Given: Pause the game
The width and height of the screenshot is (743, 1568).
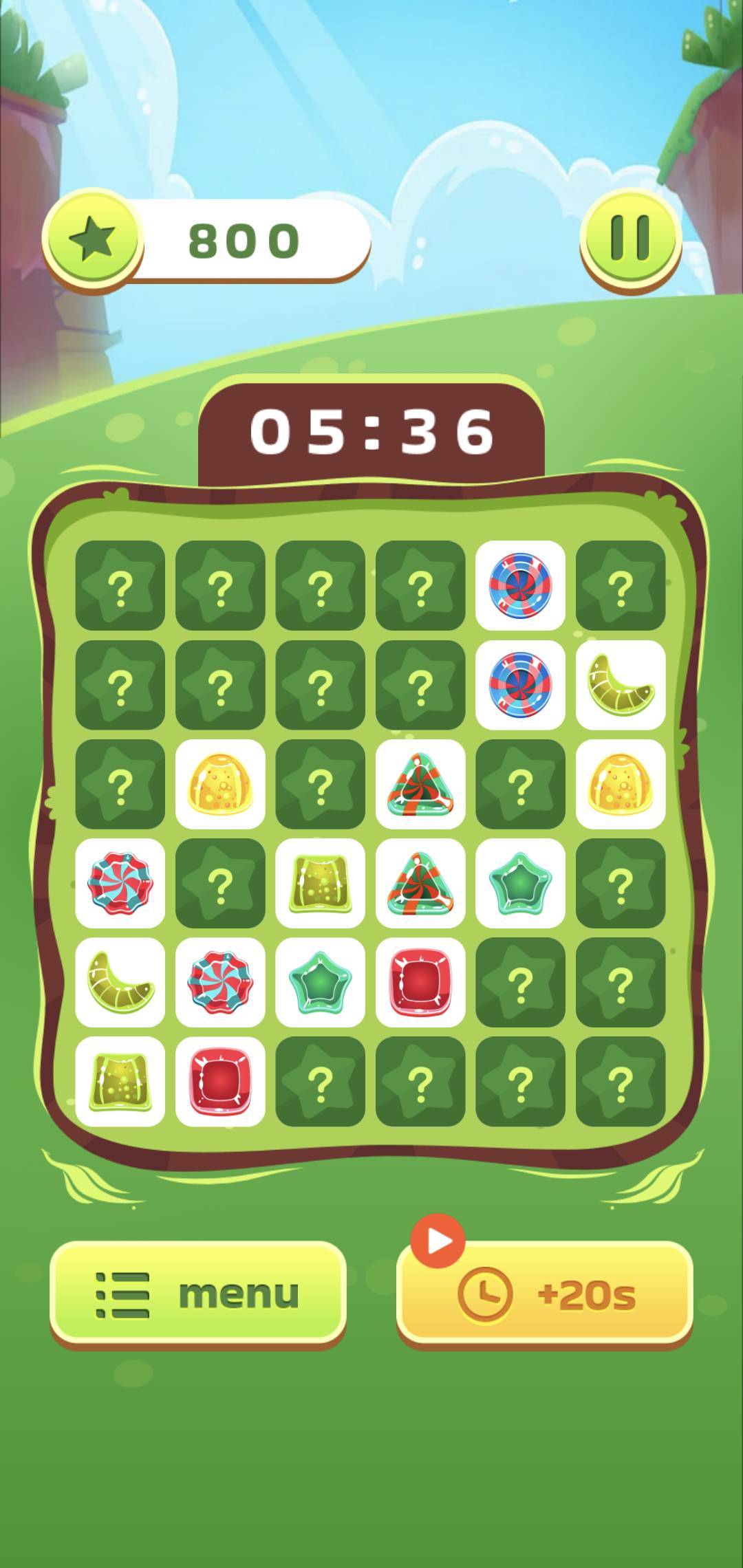Looking at the screenshot, I should [x=630, y=239].
